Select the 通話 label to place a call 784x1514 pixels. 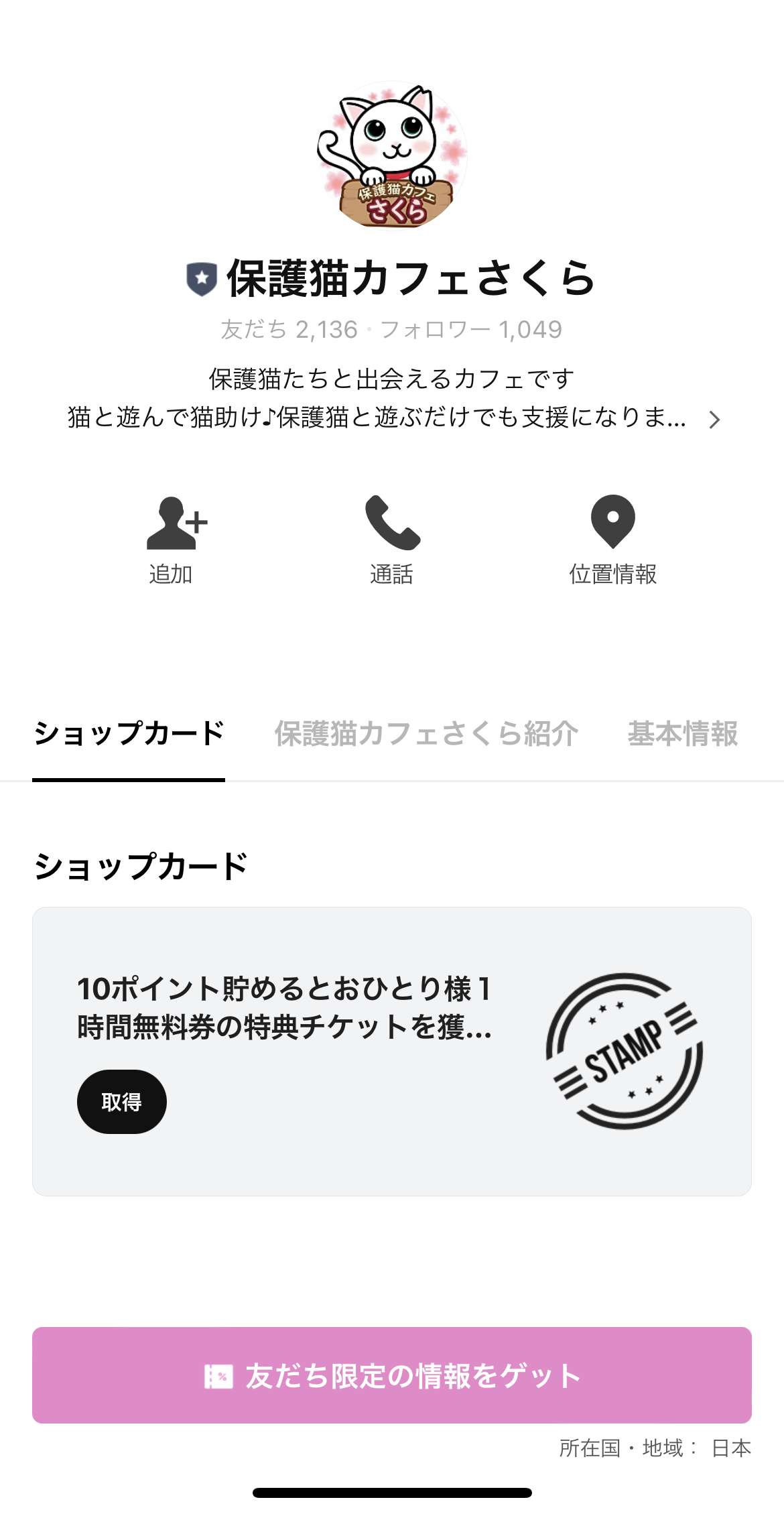(x=392, y=573)
